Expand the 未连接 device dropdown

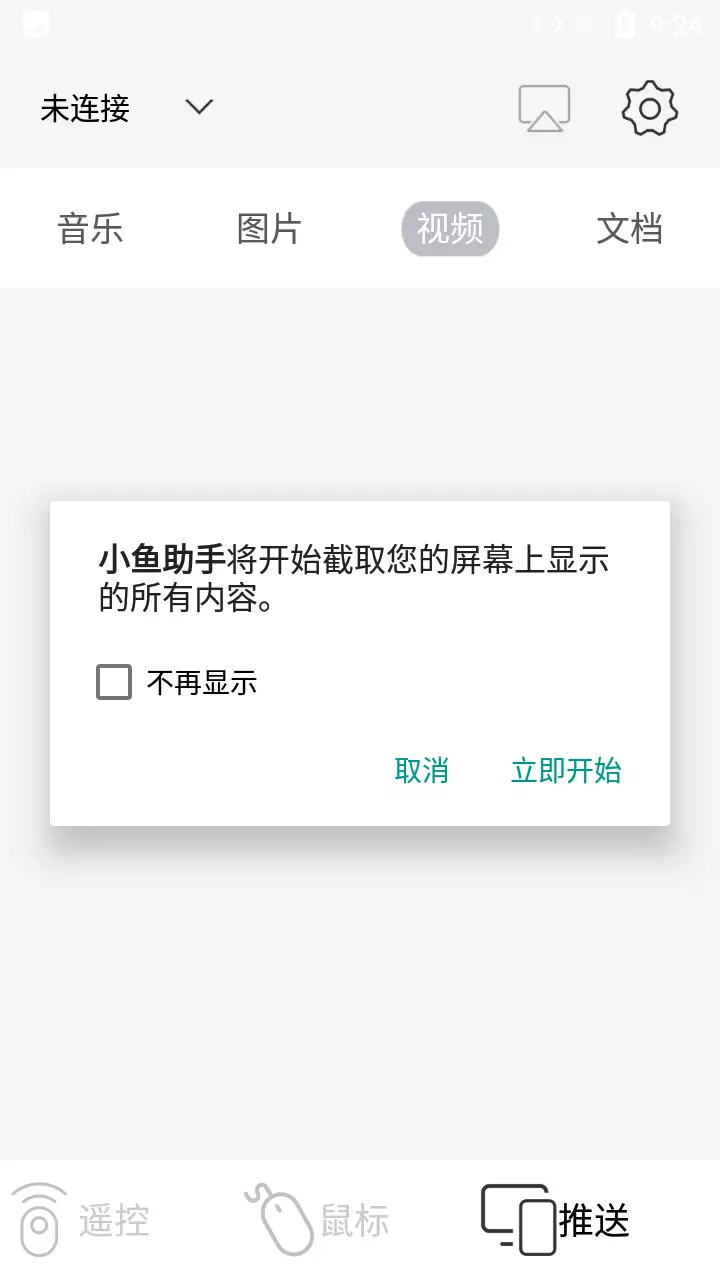pos(127,108)
